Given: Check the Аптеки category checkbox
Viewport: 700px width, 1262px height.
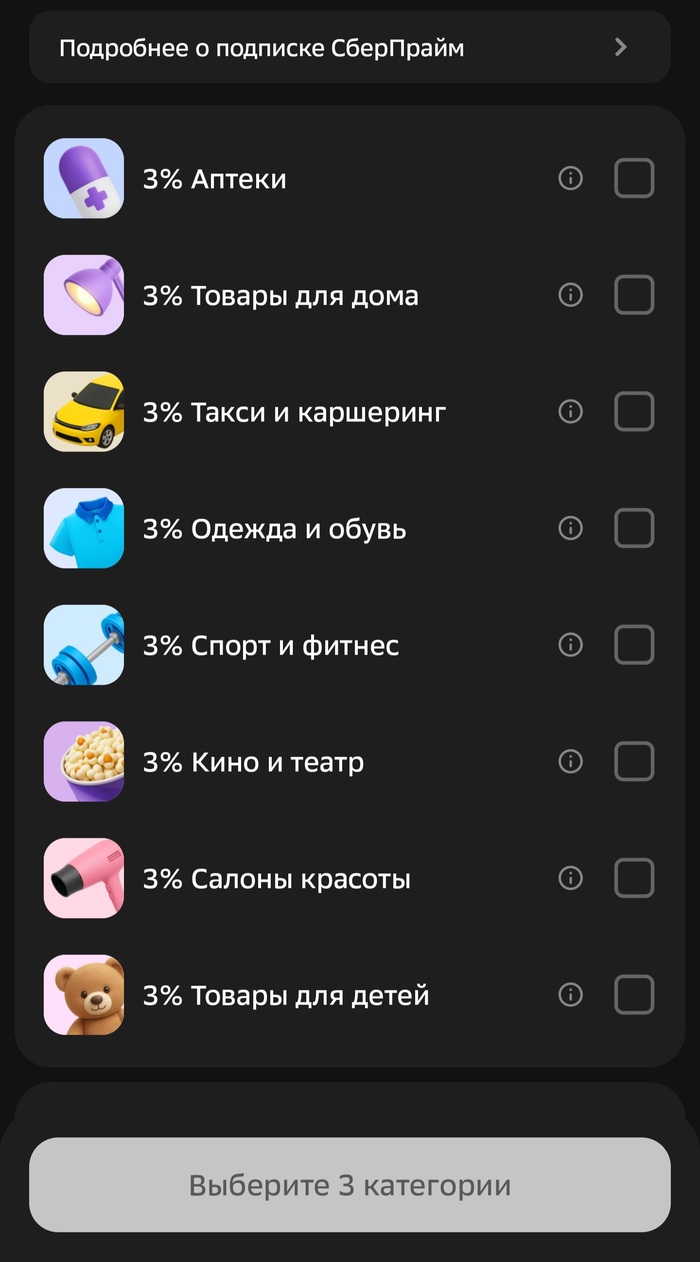Looking at the screenshot, I should (x=633, y=179).
